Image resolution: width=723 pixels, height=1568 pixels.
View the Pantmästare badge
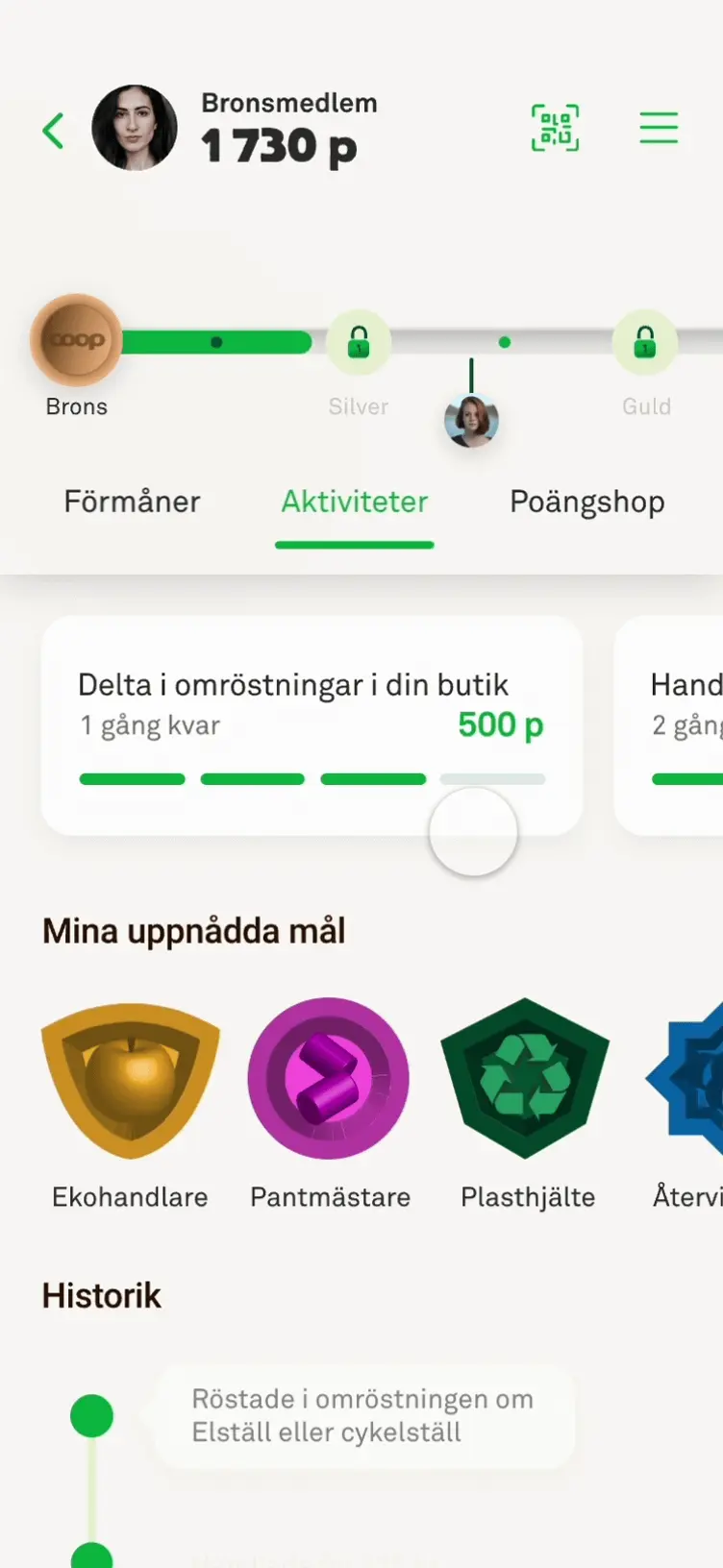pos(329,1079)
